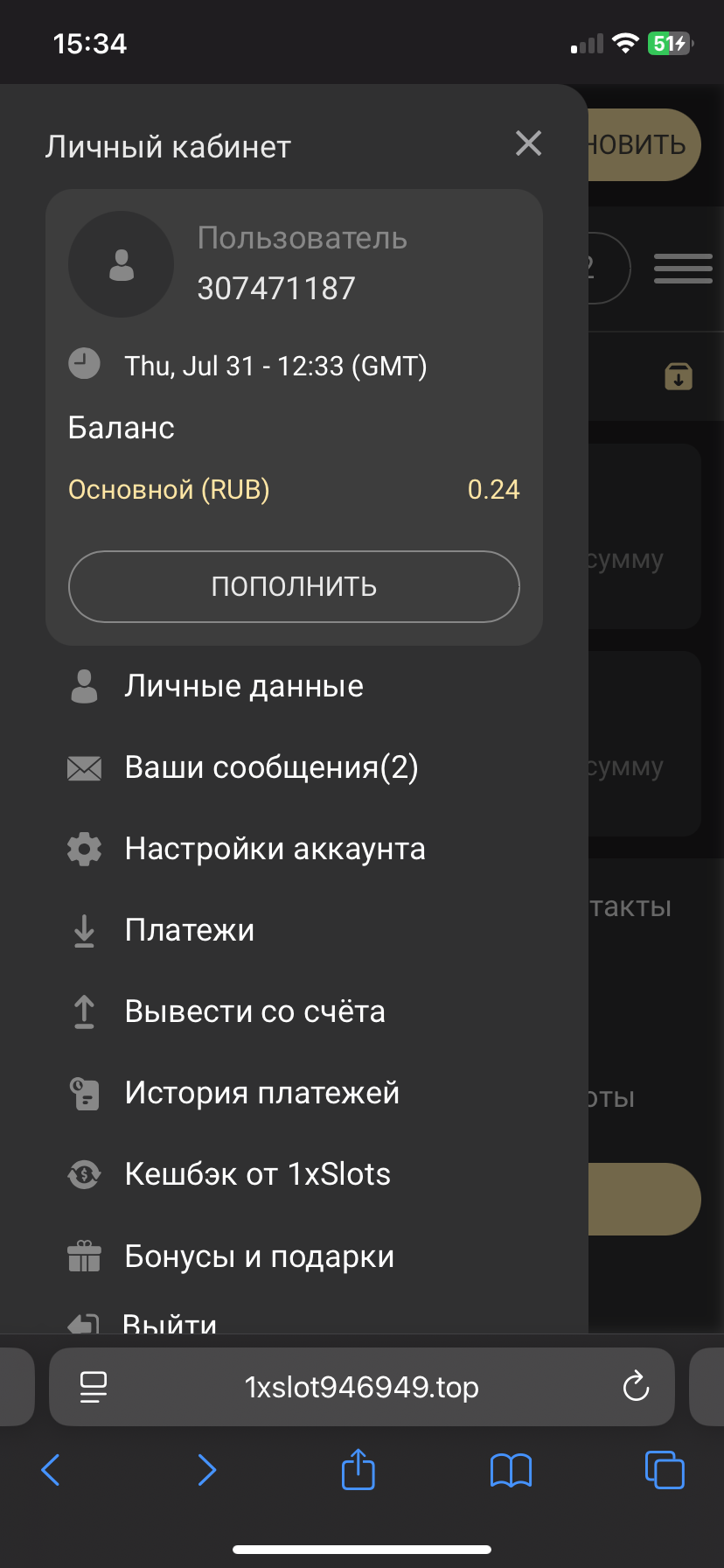
Task: Open Safari bookmarks
Action: [x=511, y=1470]
